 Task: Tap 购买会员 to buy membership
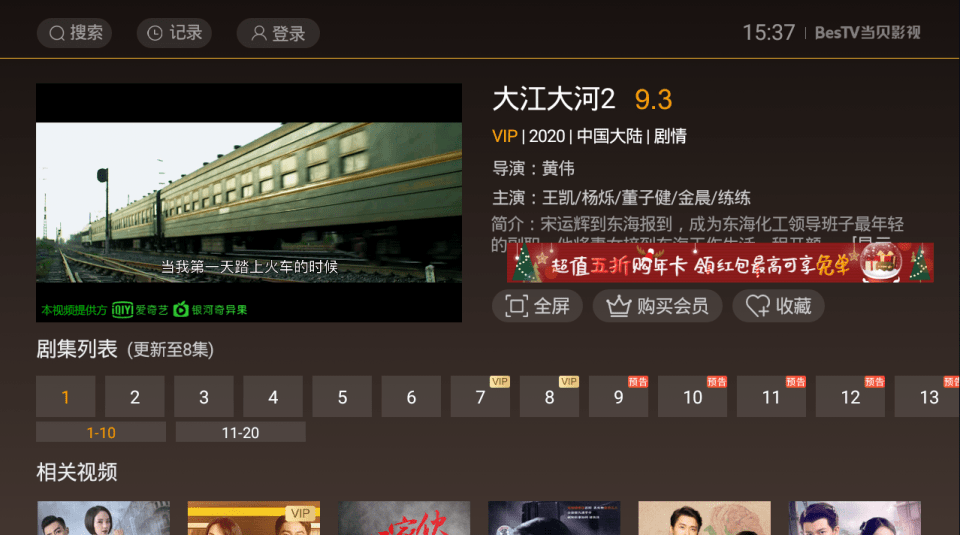(657, 306)
